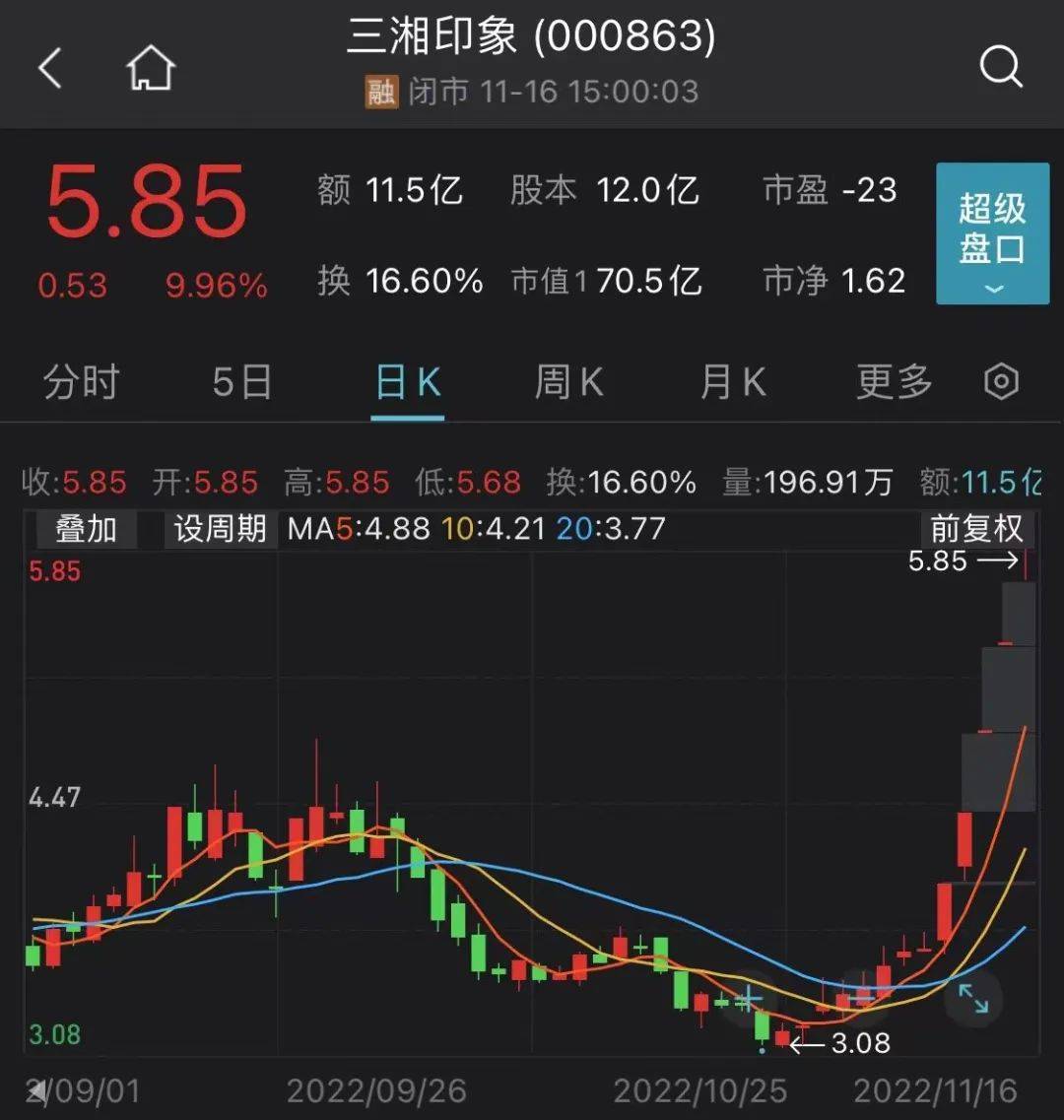This screenshot has width=1064, height=1120.
Task: Open the 更多 more options menu
Action: point(892,383)
